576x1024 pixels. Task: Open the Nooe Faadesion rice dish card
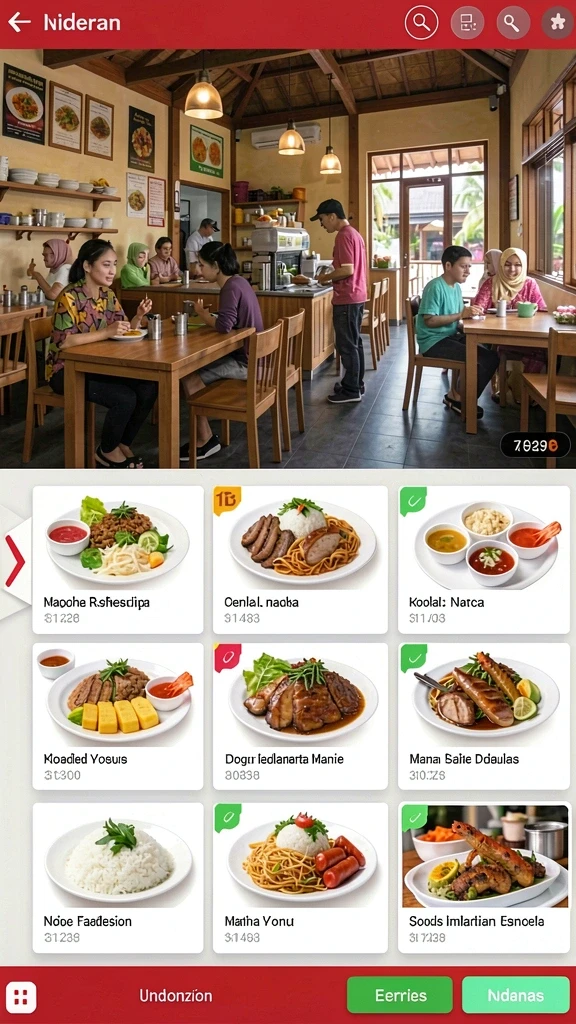tap(118, 878)
